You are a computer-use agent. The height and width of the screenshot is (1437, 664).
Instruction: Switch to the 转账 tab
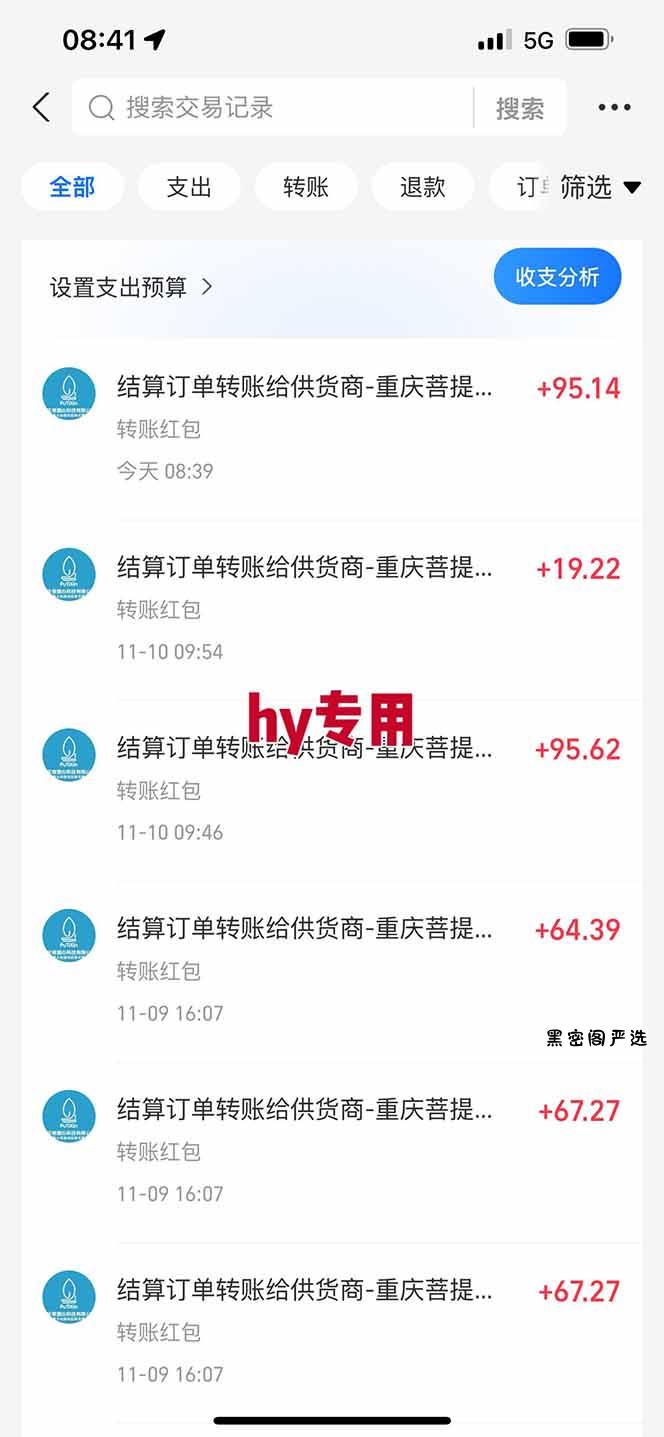tap(306, 187)
